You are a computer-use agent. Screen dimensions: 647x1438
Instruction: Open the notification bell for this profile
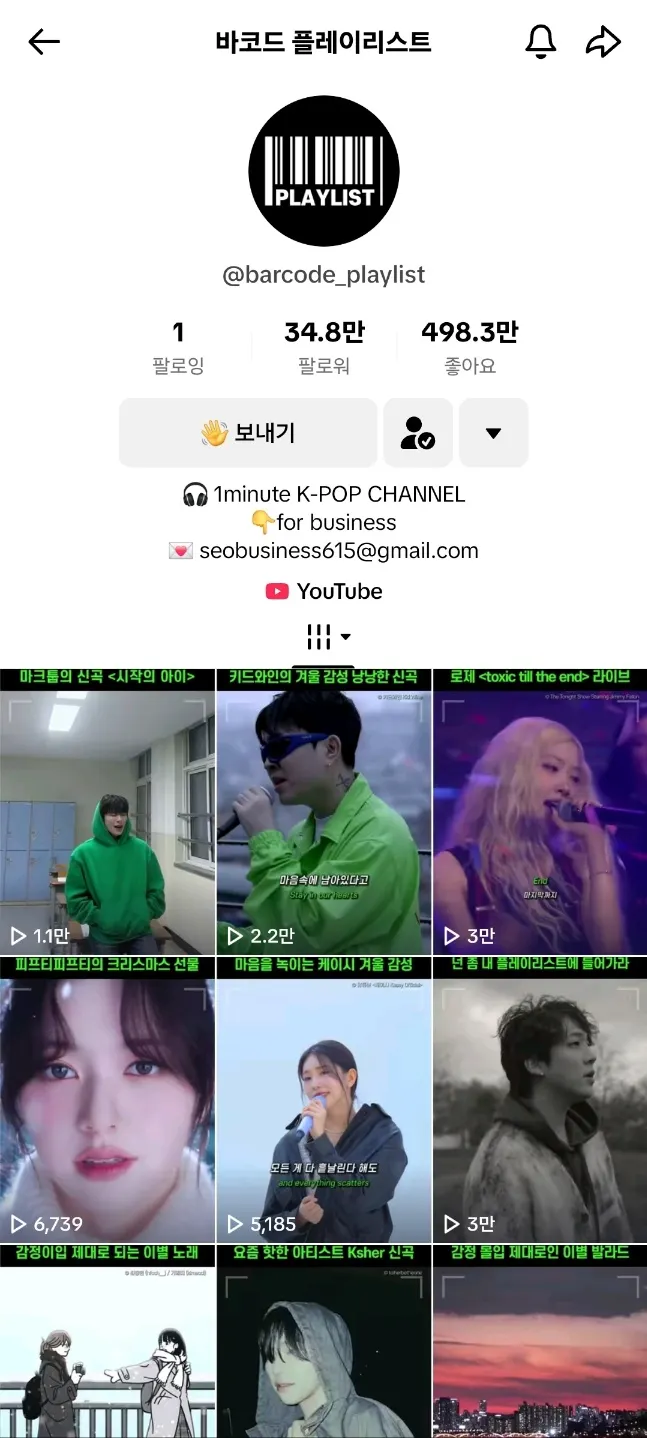(540, 42)
